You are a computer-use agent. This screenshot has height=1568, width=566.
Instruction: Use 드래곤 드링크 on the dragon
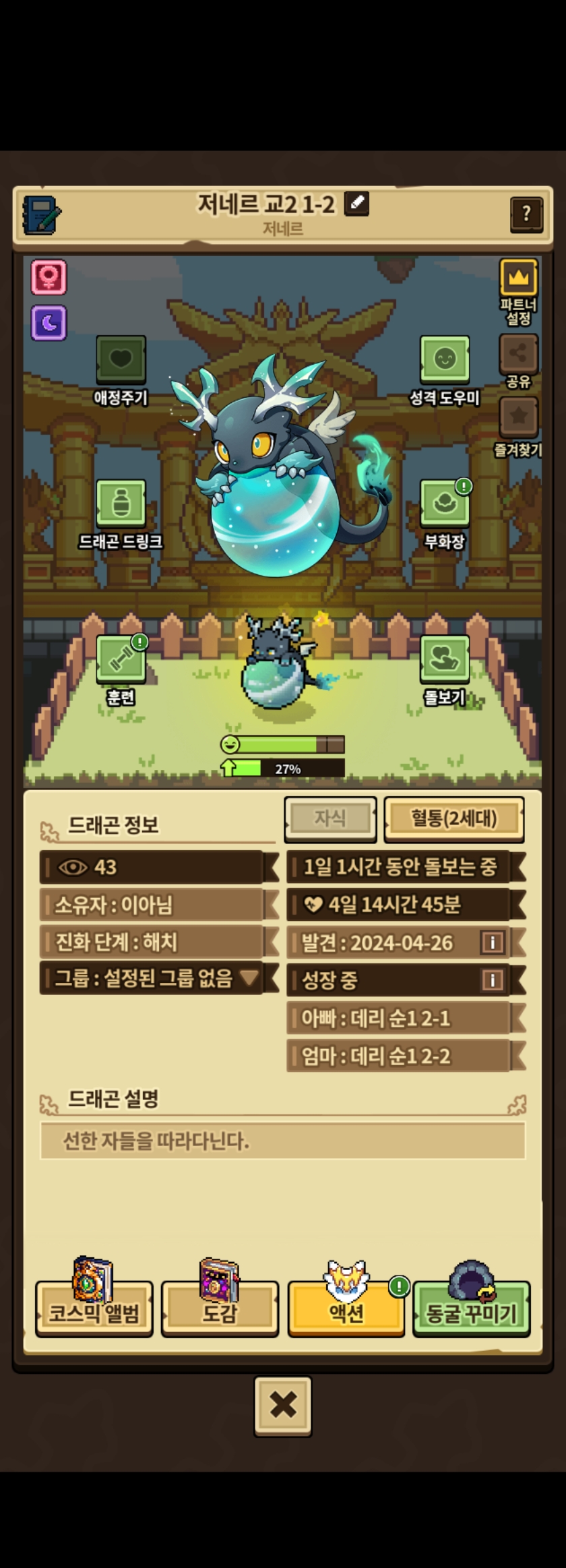pos(121,503)
